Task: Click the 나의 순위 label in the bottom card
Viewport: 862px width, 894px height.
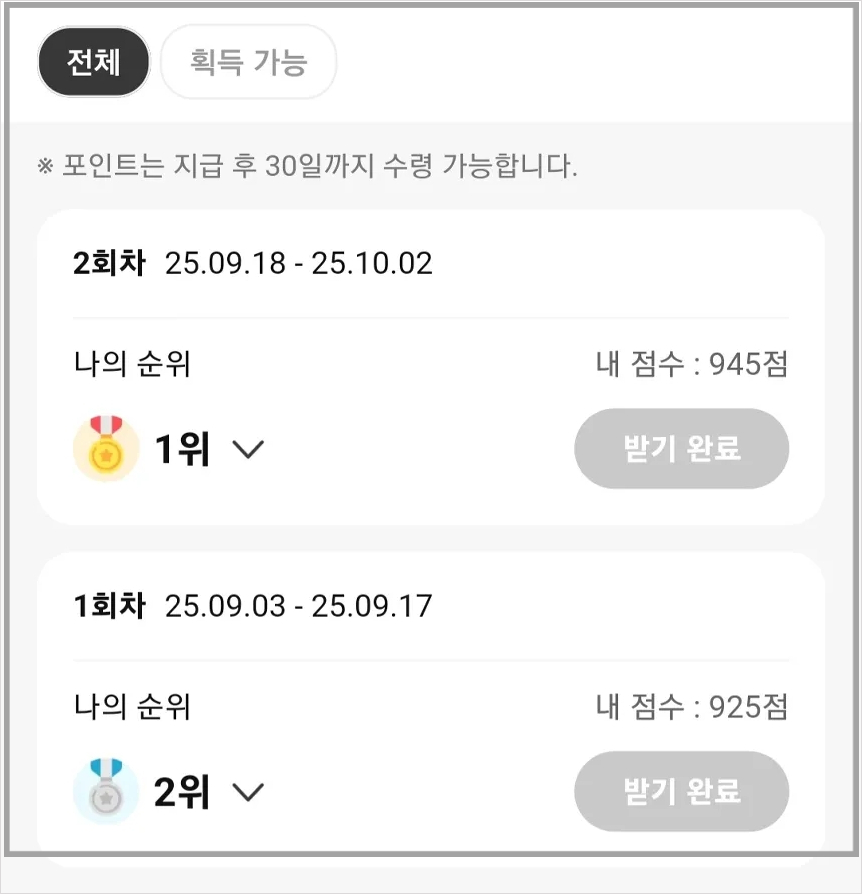Action: tap(130, 707)
